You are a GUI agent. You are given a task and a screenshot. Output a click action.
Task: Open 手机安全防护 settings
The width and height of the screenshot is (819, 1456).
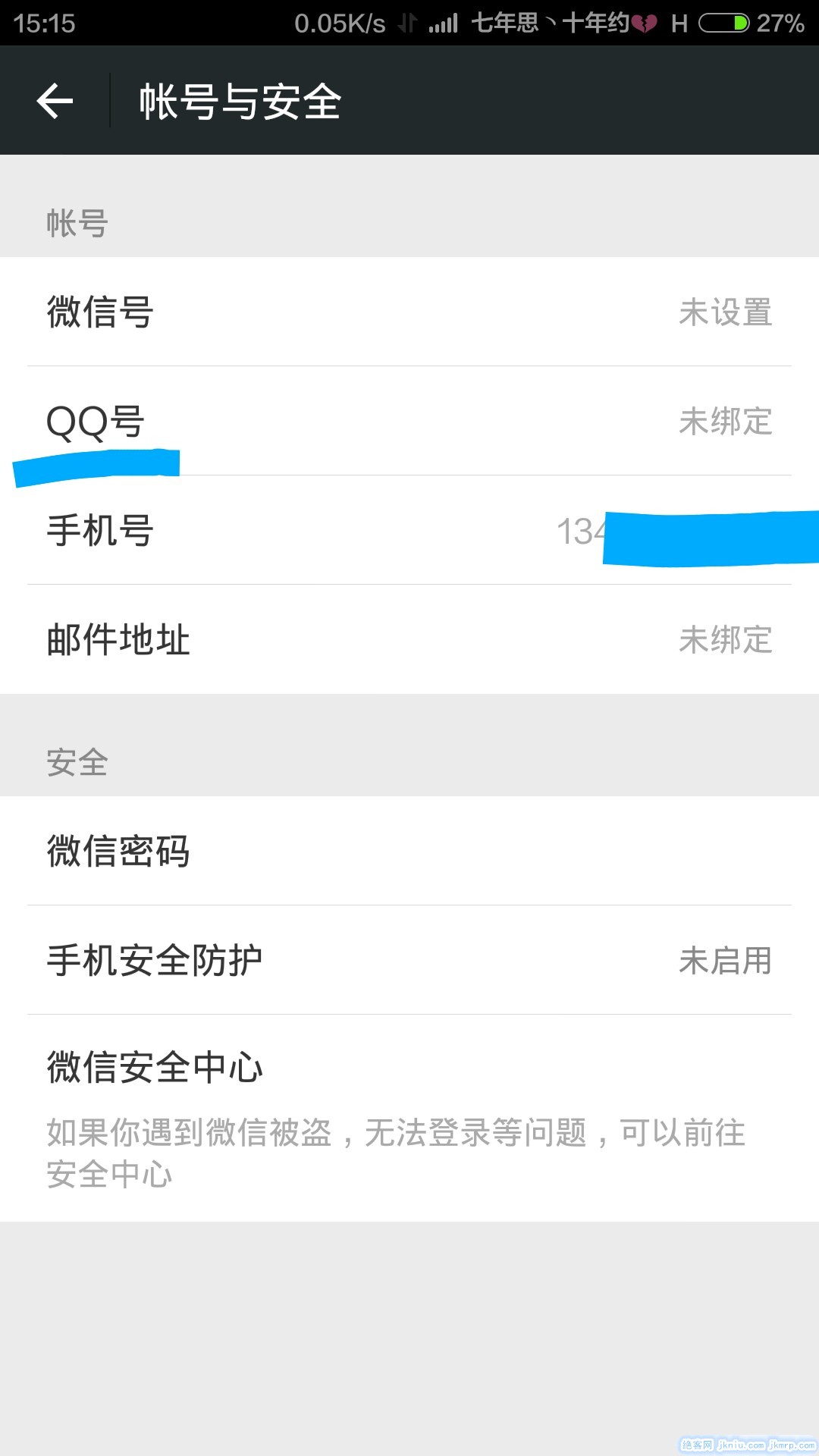[x=409, y=960]
